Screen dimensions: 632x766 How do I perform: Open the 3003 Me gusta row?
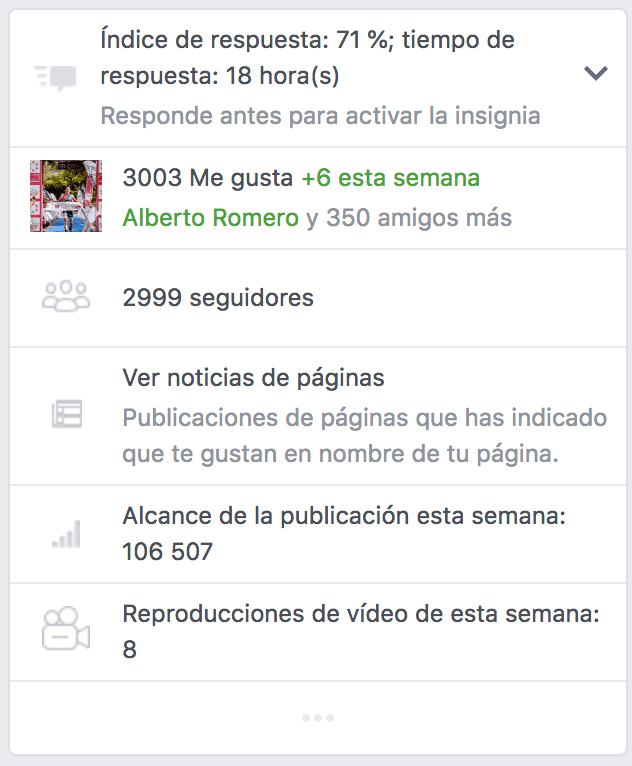click(318, 198)
